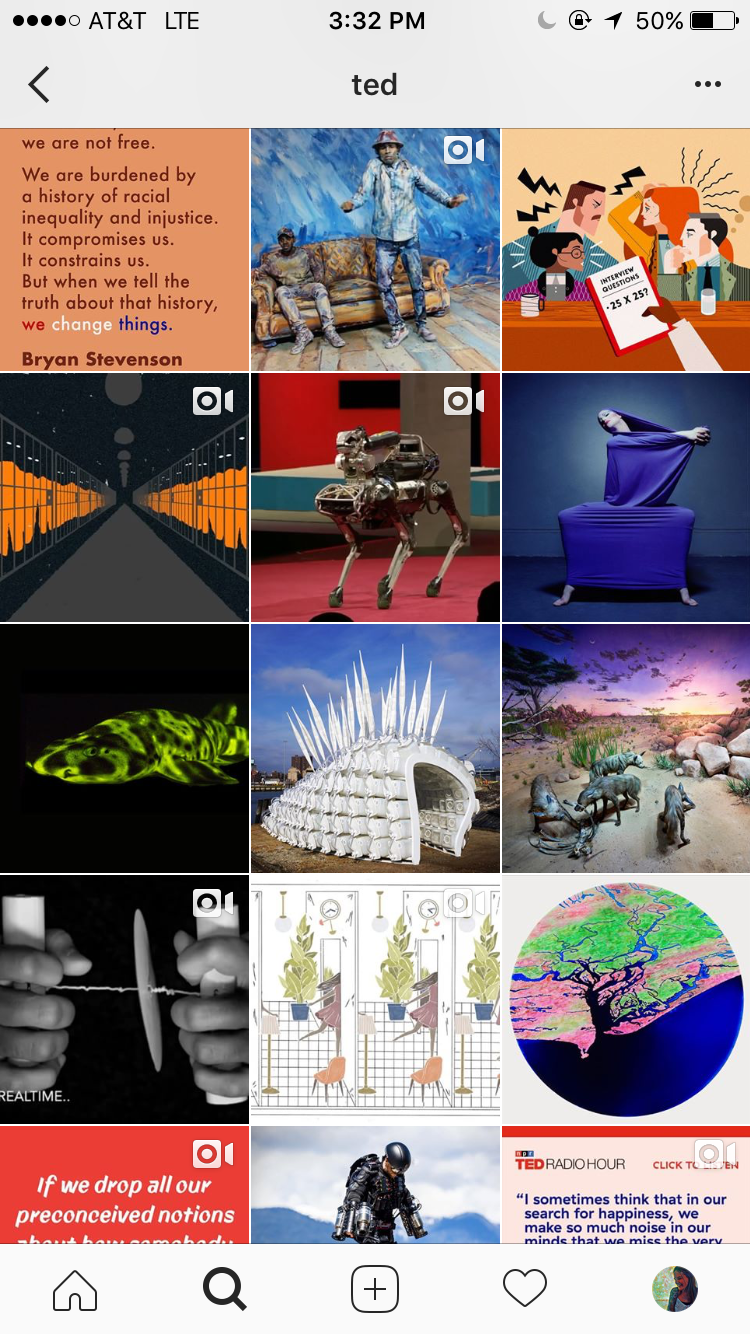Viewport: 750px width, 1334px height.
Task: Switch to the Home feed tab
Action: click(x=75, y=1289)
